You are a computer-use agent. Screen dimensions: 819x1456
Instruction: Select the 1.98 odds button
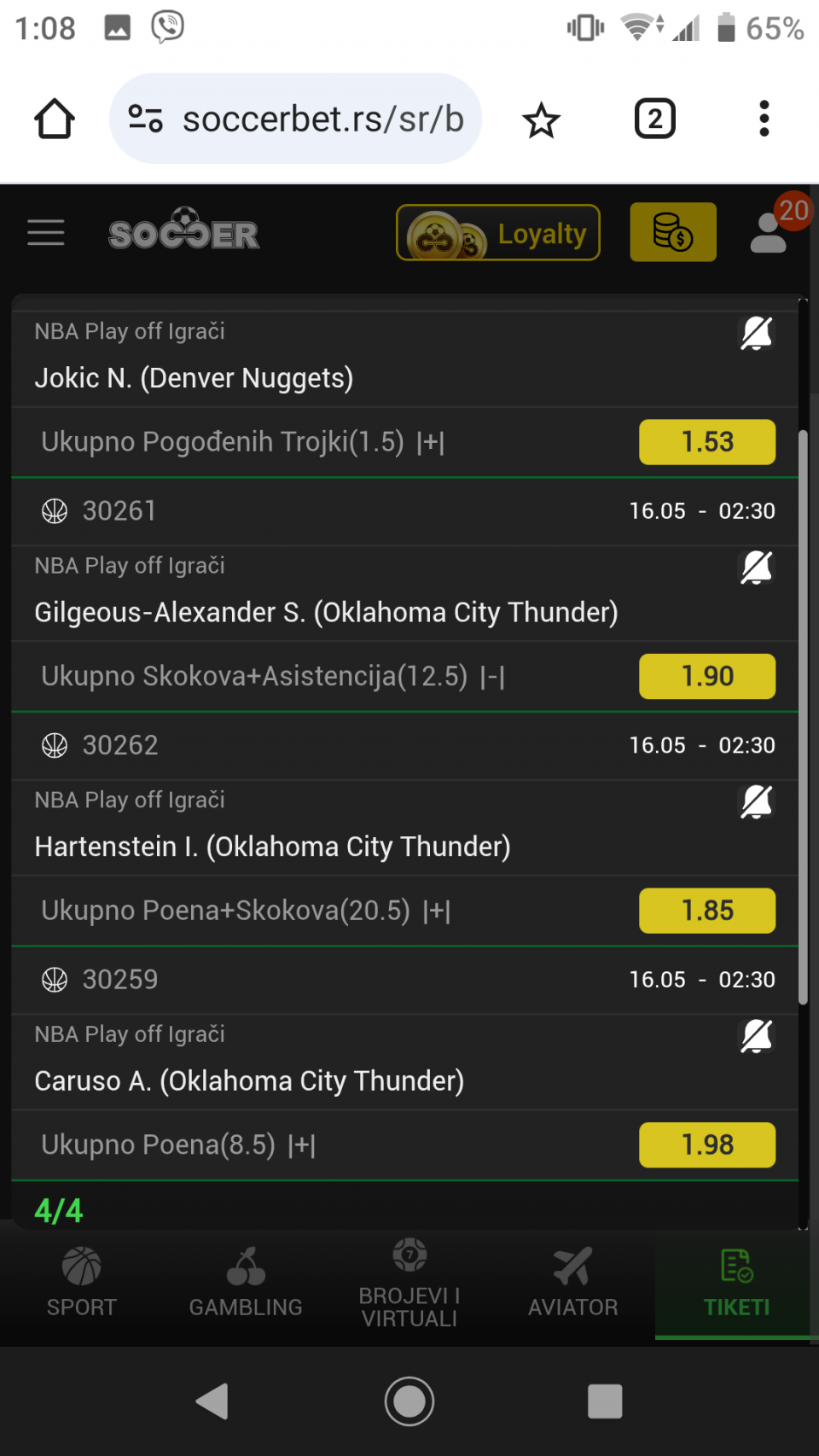707,1144
